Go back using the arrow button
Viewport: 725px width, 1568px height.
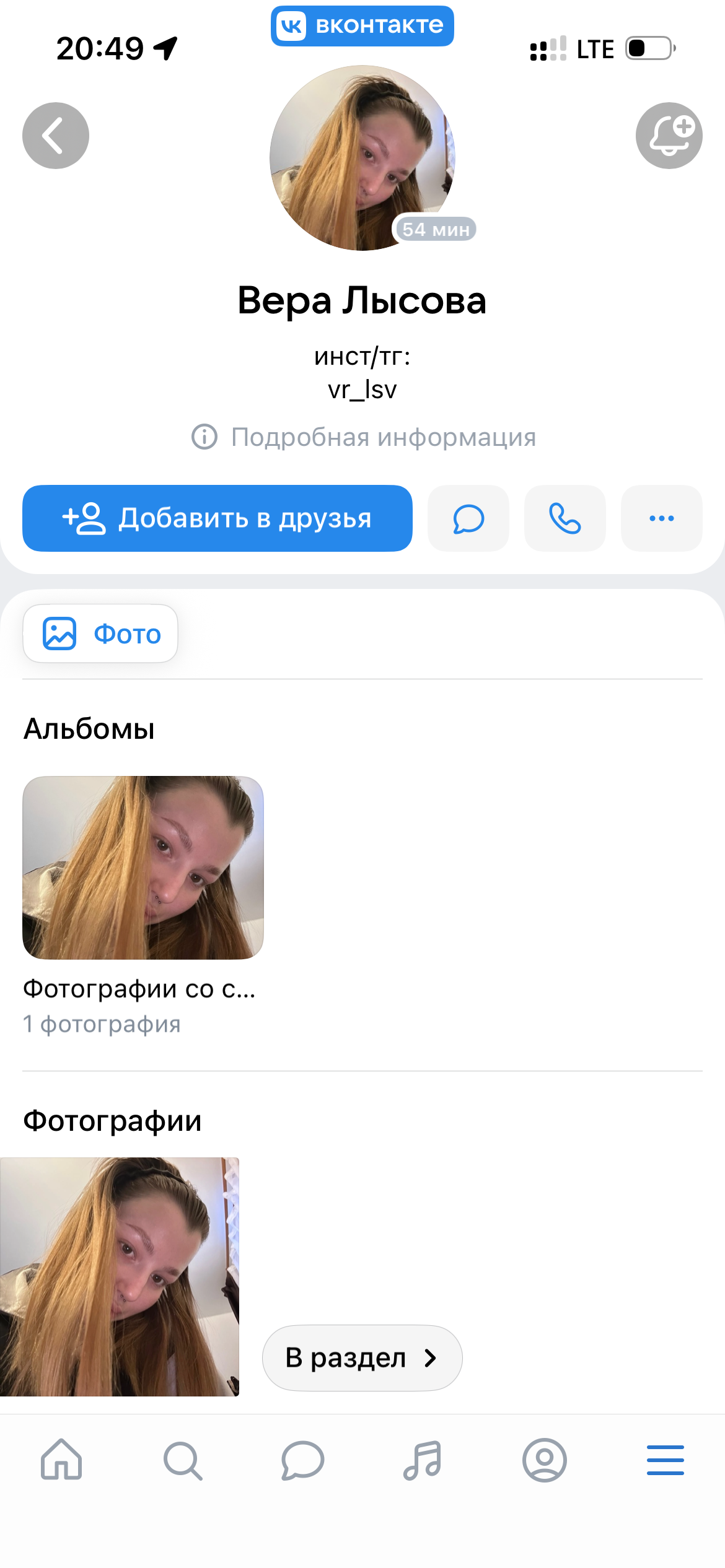pos(56,136)
